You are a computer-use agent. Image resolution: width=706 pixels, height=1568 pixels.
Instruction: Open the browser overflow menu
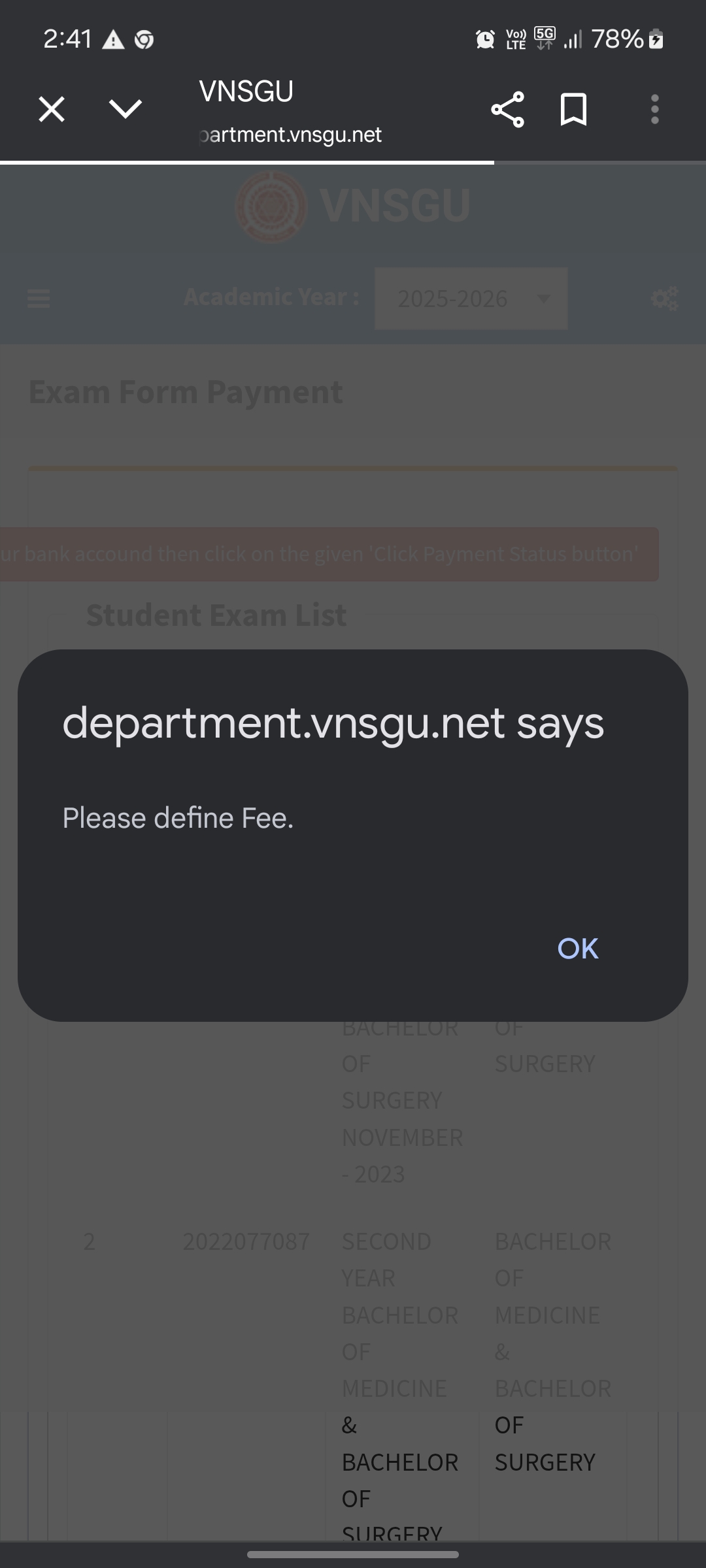pos(654,109)
